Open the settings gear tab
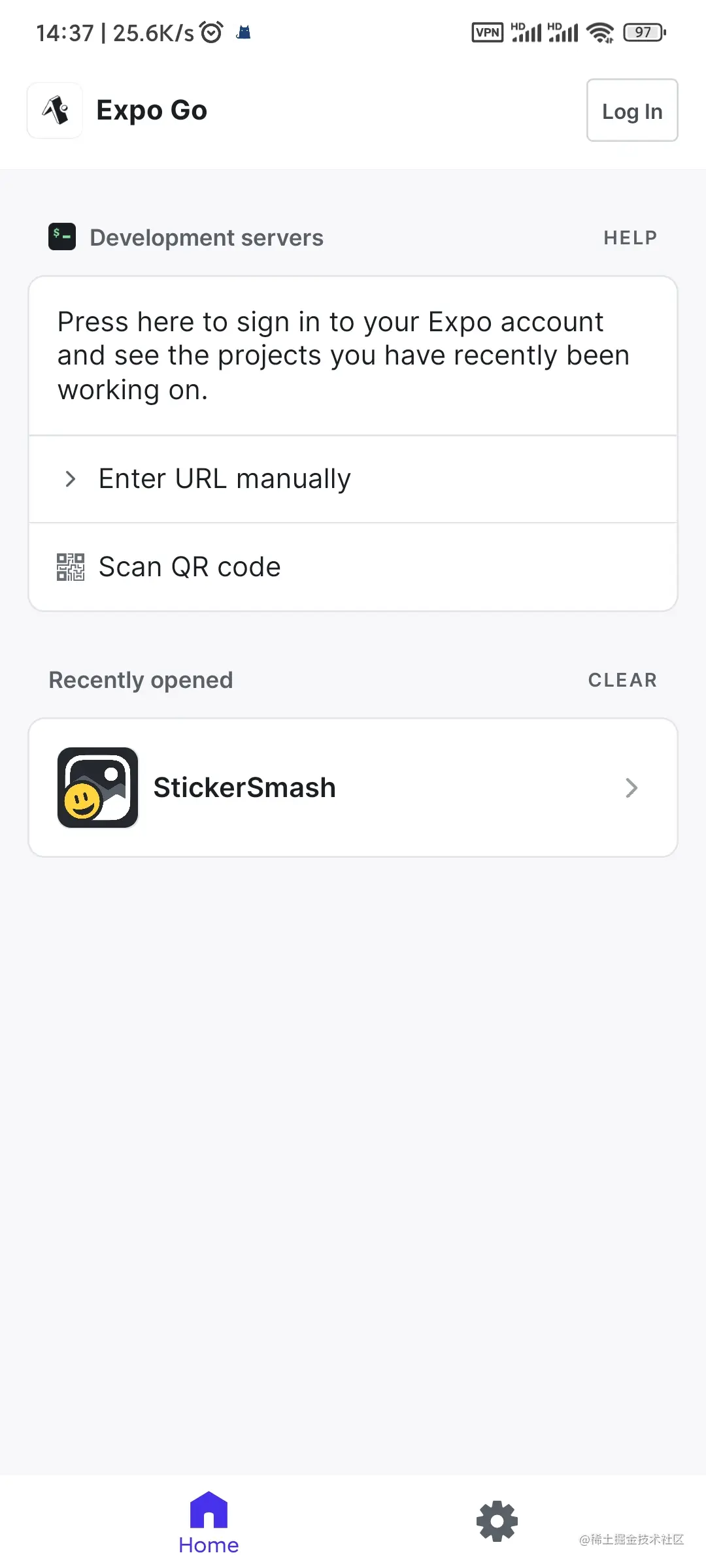Screen dimensions: 706x1568 click(x=497, y=1521)
